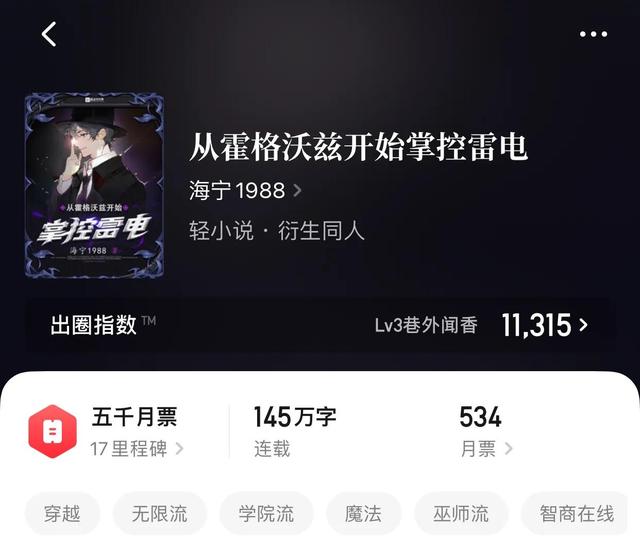Screen dimensions: 640x549
Task: Select the 学院流 tag
Action: pos(266,514)
